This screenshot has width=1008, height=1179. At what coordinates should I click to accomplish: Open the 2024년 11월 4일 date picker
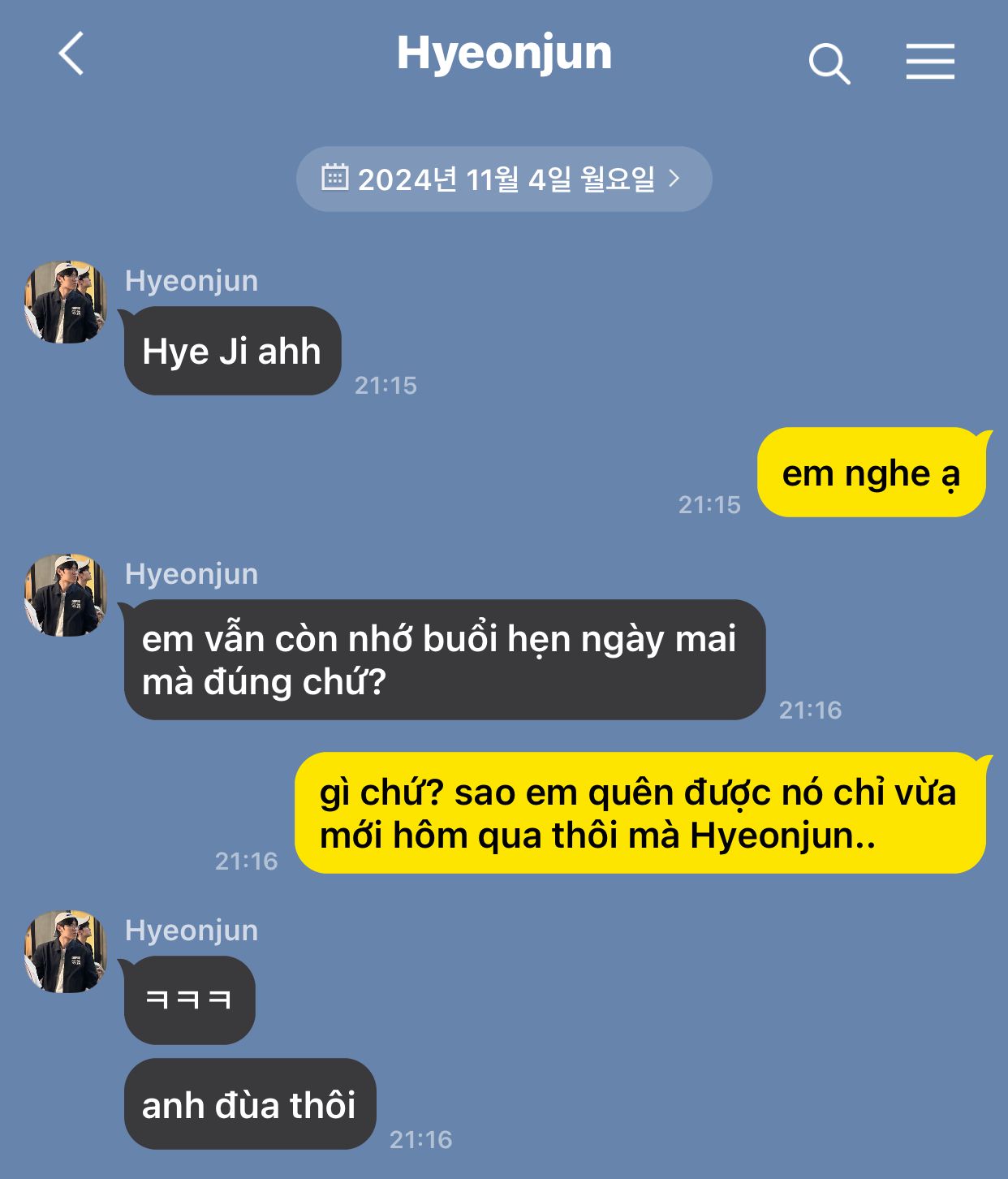point(503,179)
